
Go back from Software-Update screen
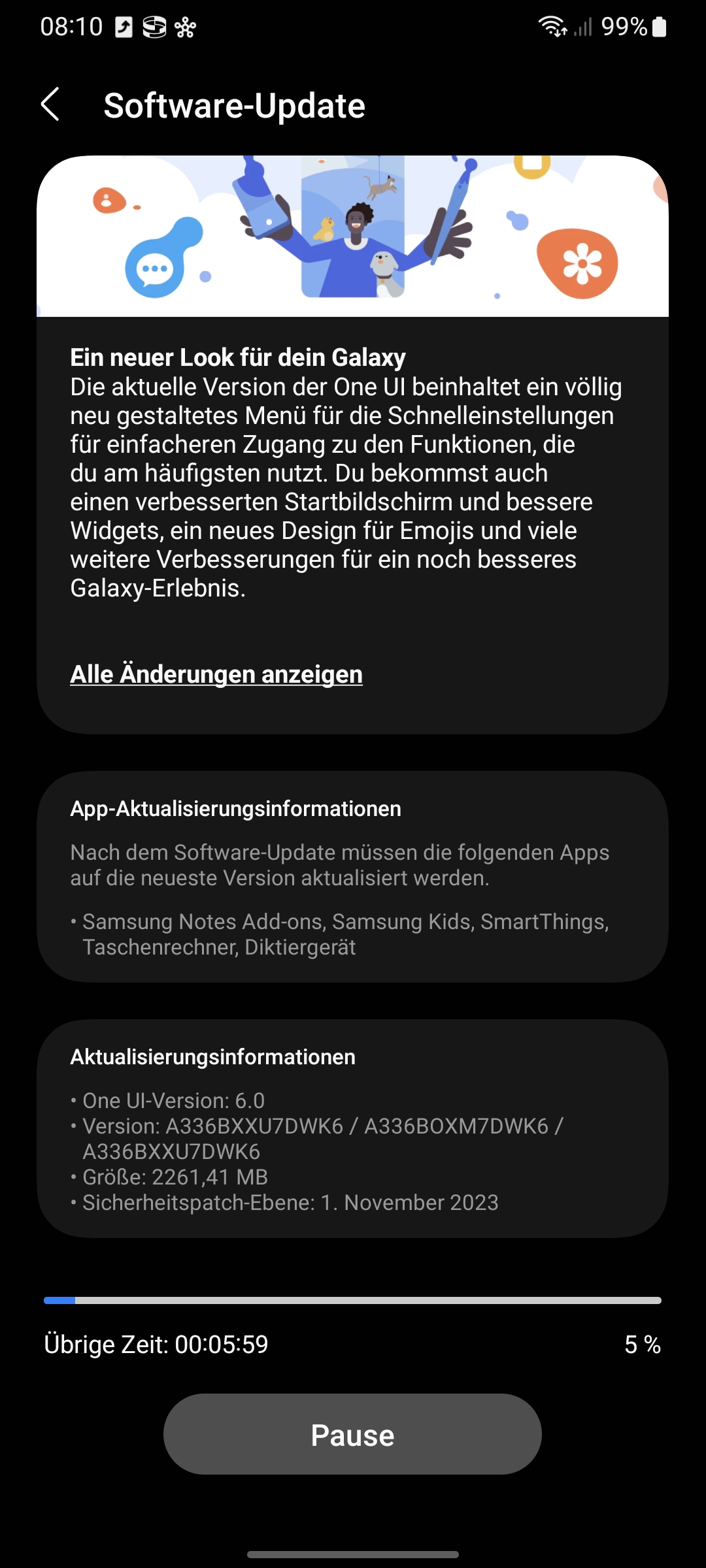tap(50, 105)
